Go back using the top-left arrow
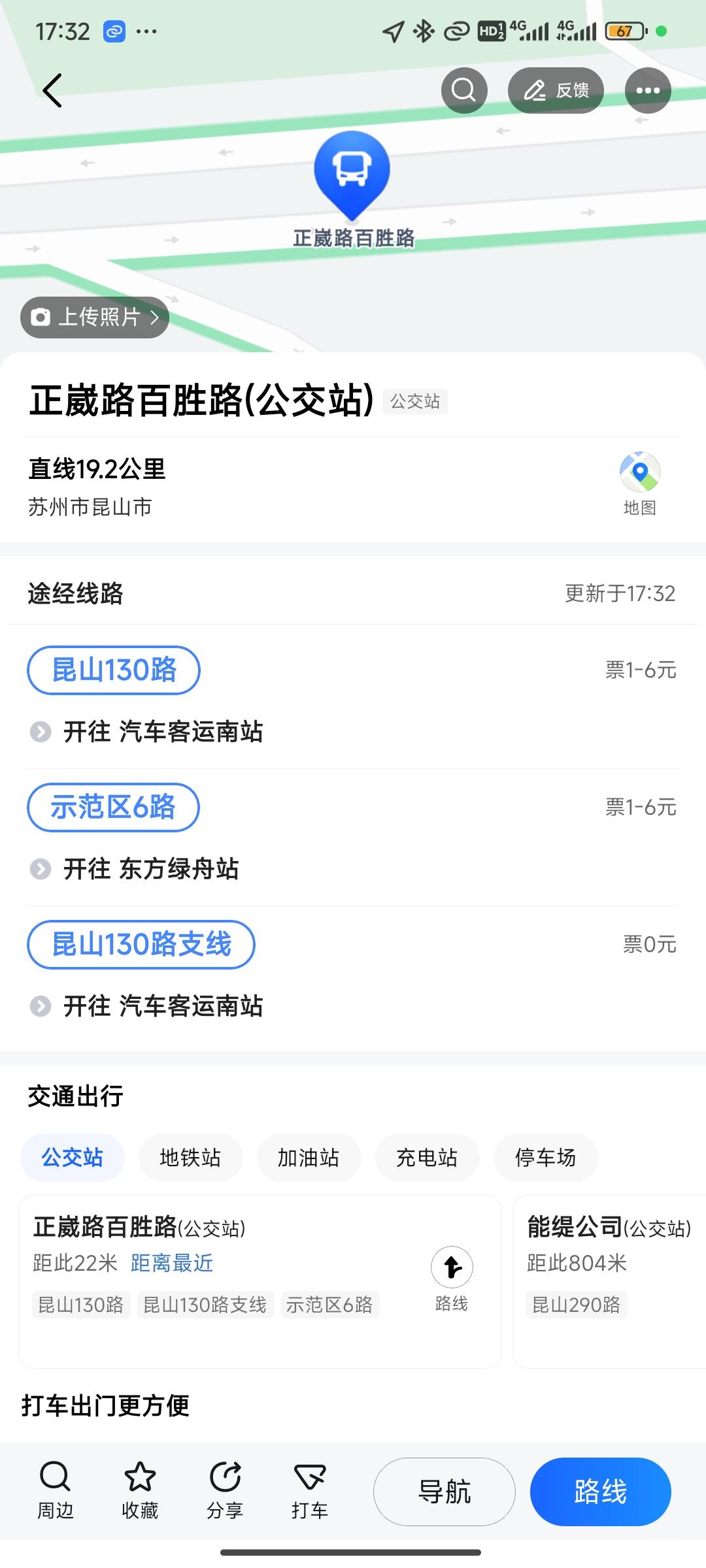Viewport: 706px width, 1568px height. click(52, 90)
